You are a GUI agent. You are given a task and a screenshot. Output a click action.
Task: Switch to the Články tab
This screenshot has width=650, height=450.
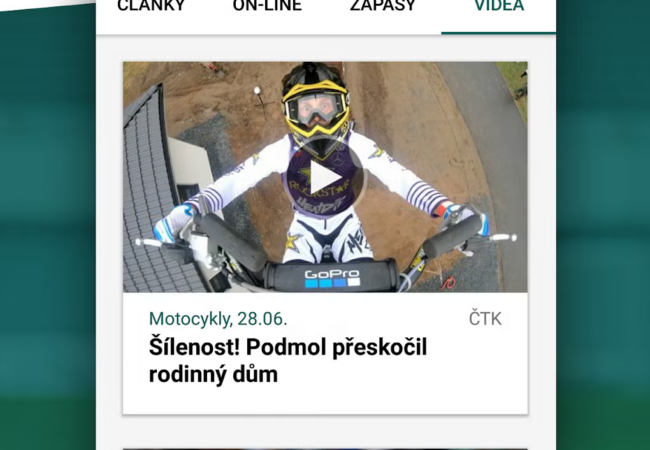[151, 8]
